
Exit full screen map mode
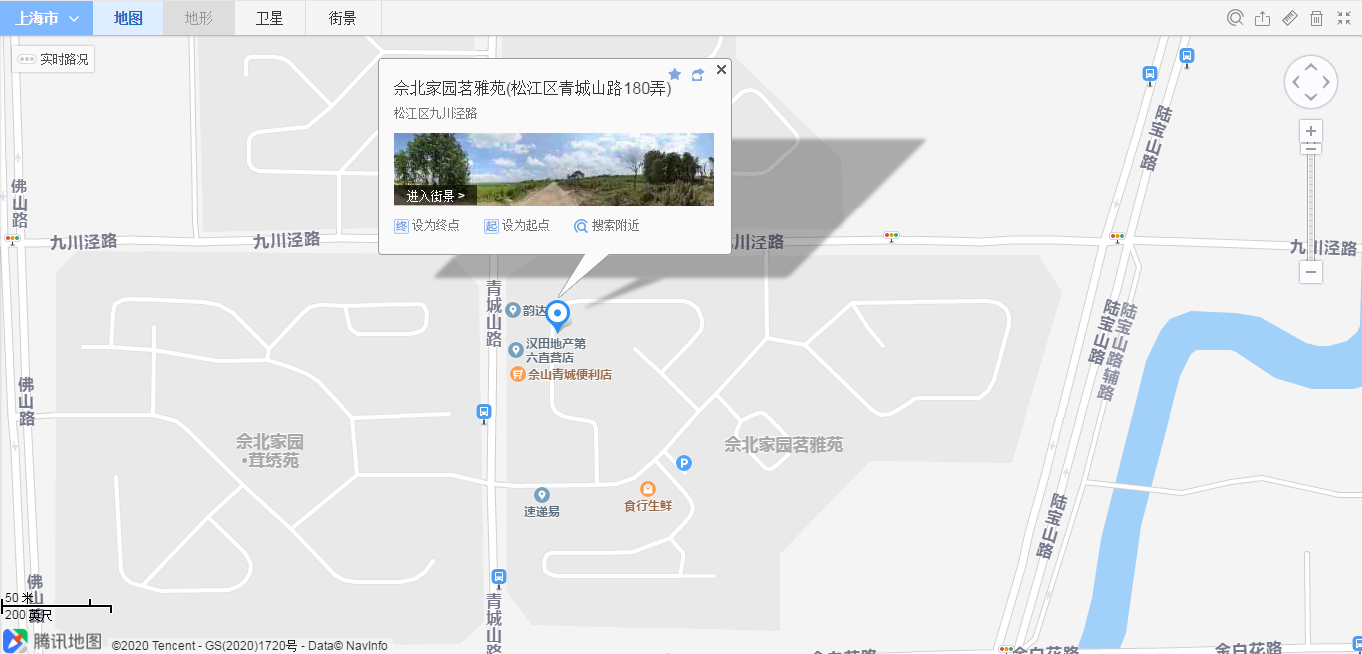[1343, 18]
